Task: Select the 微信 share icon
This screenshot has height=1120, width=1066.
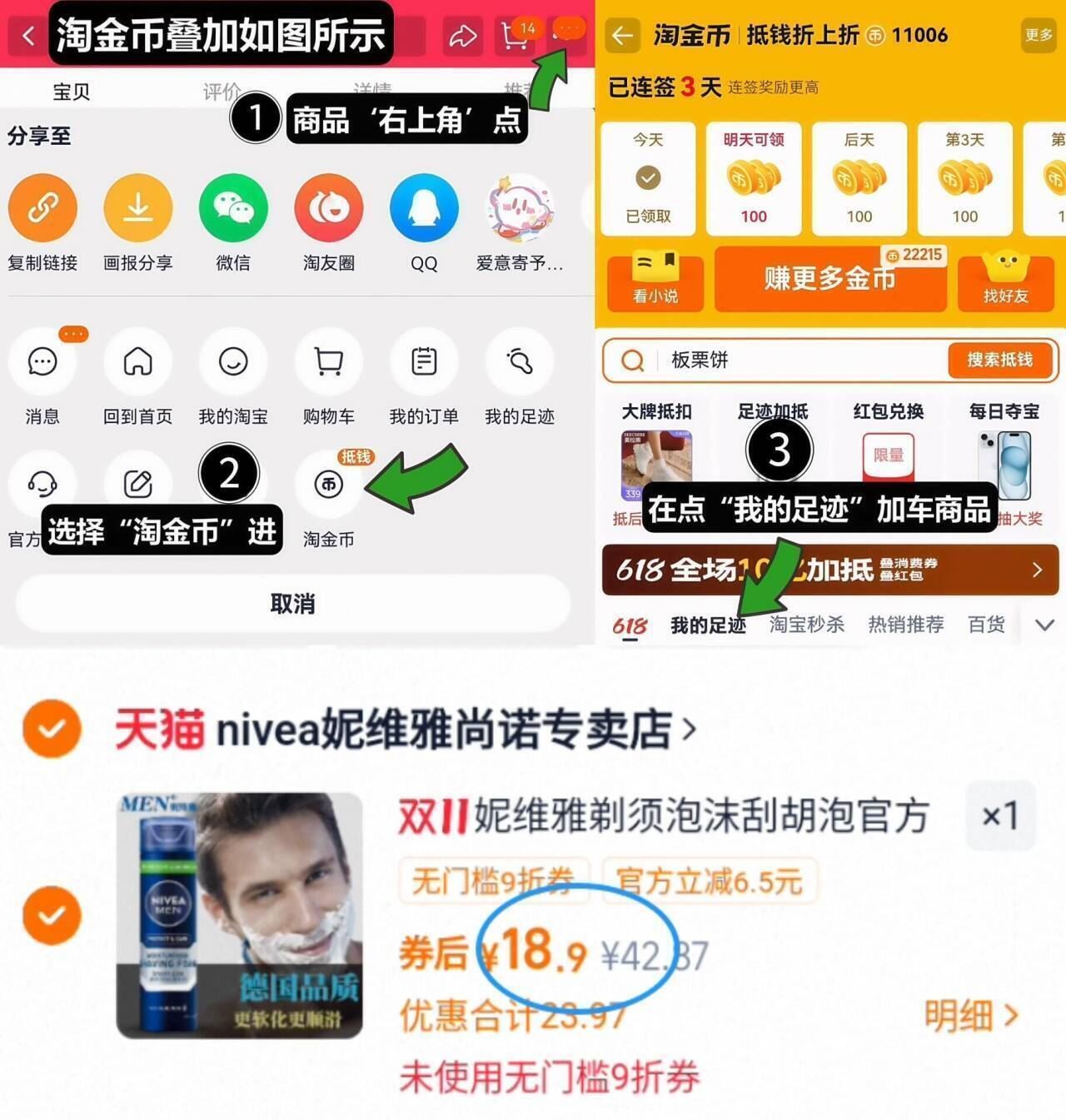Action: 233,207
